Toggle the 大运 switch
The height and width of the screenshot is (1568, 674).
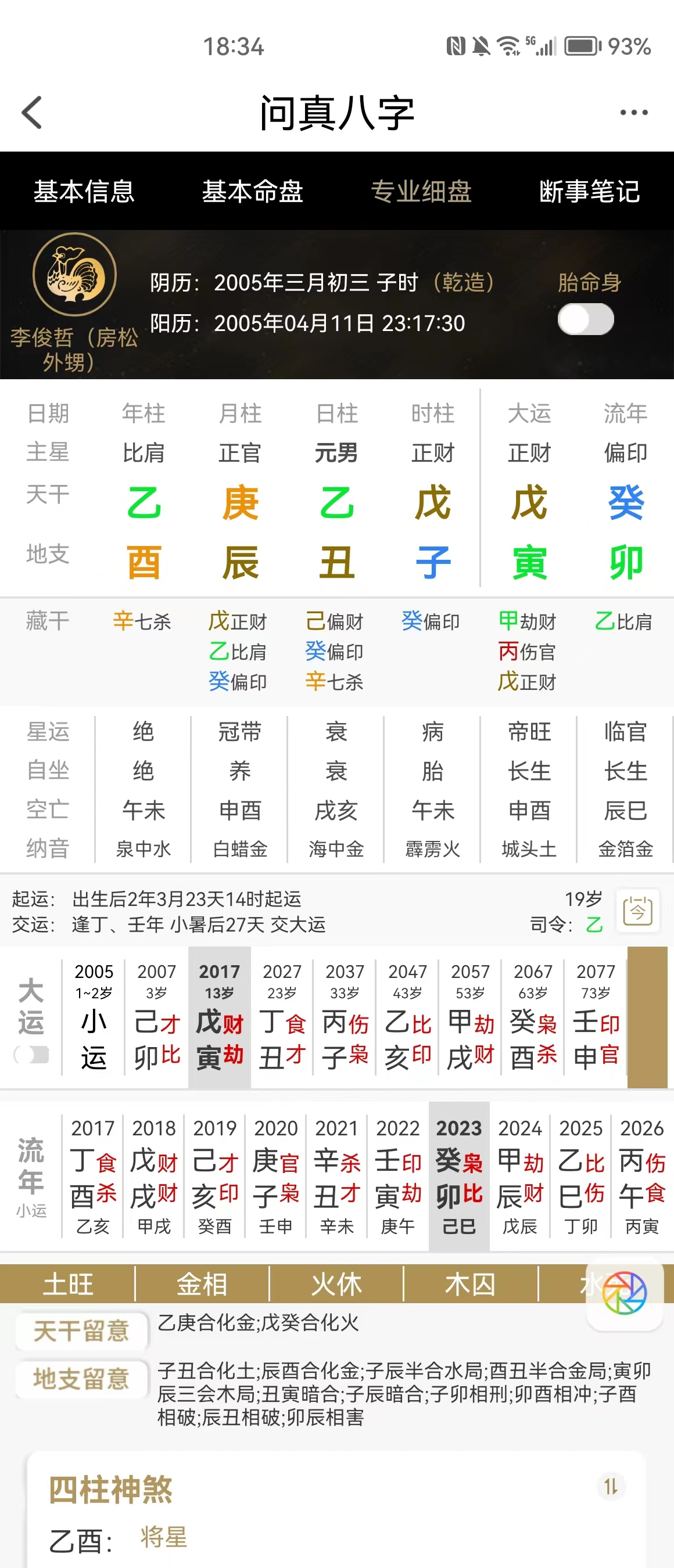(33, 1054)
